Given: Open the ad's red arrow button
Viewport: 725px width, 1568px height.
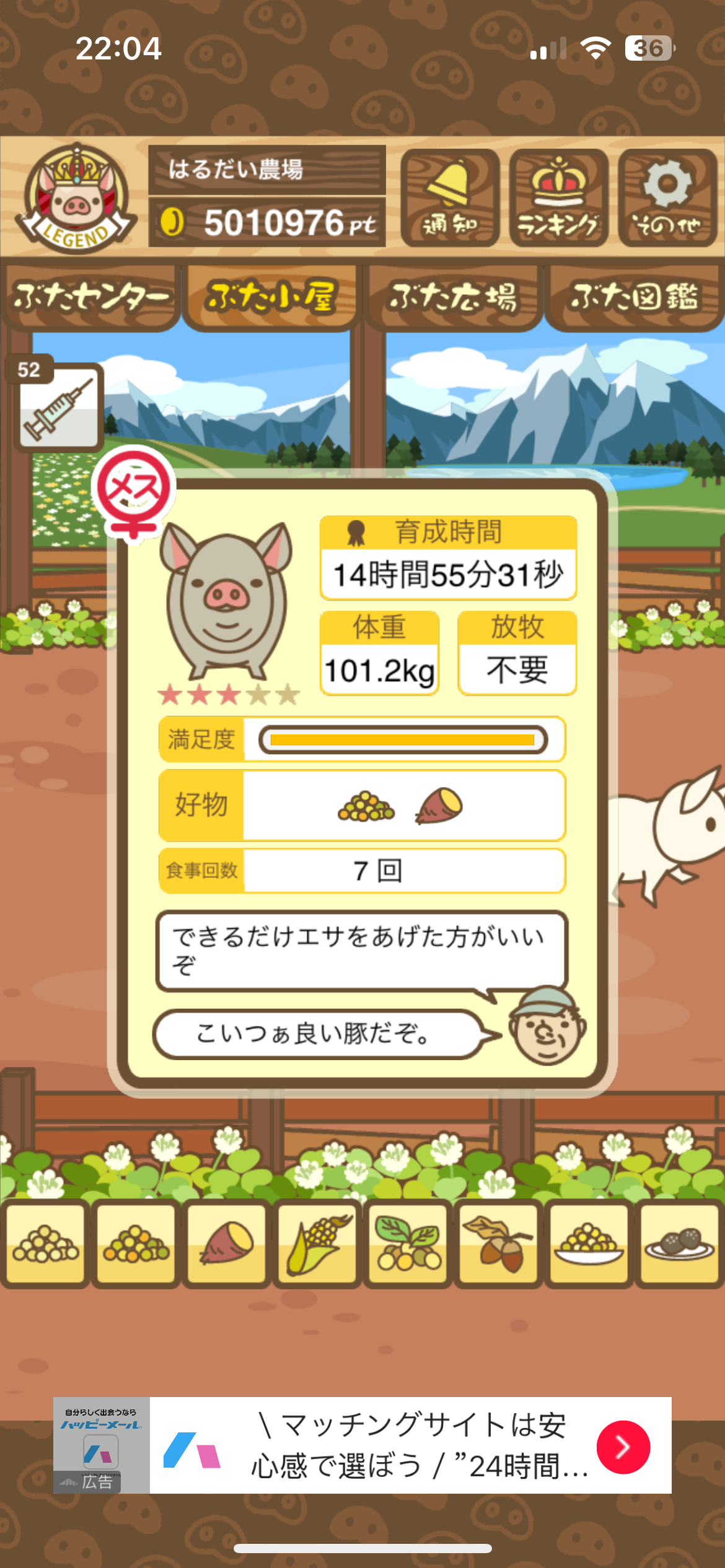Looking at the screenshot, I should (623, 1447).
